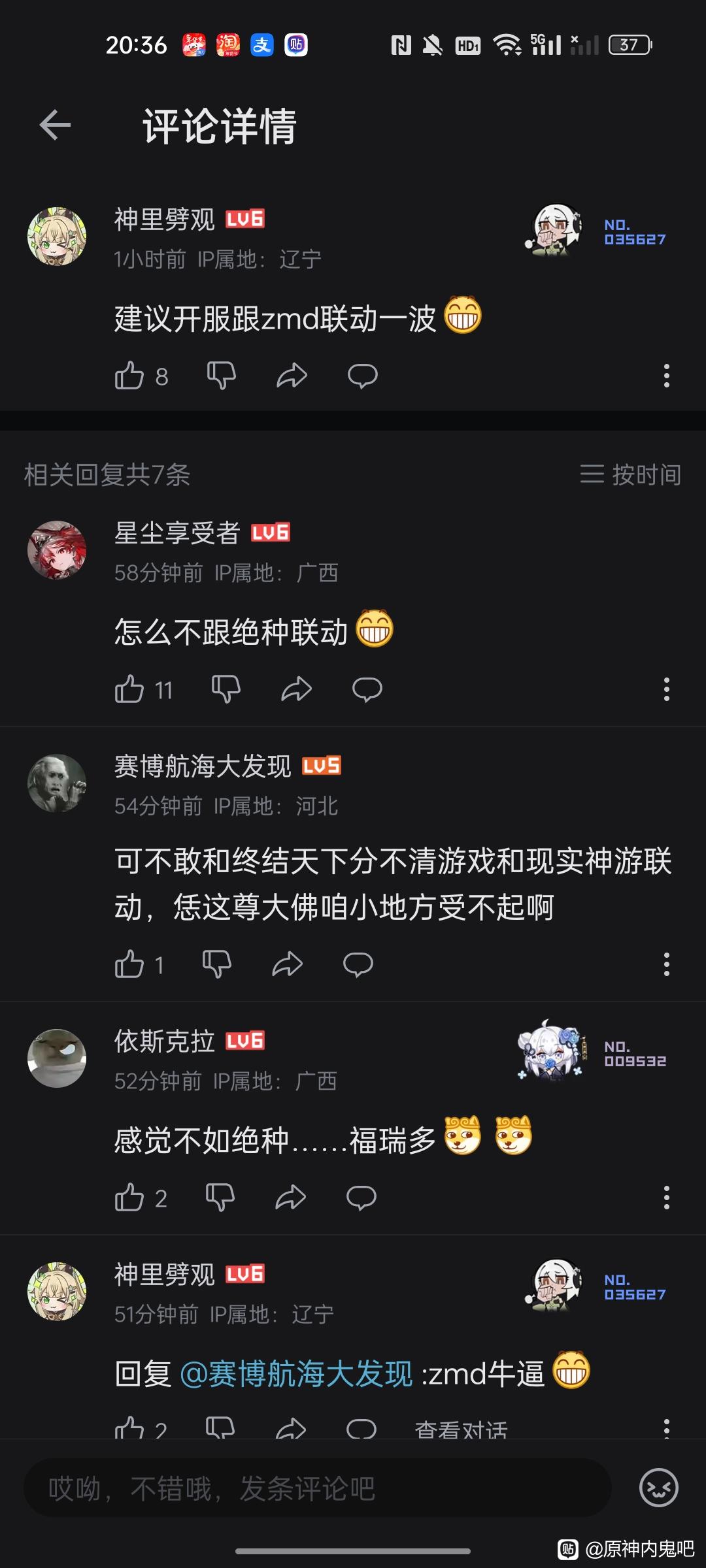The width and height of the screenshot is (706, 1568).
Task: Open more options for 依斯克拉's reply
Action: [x=666, y=1198]
